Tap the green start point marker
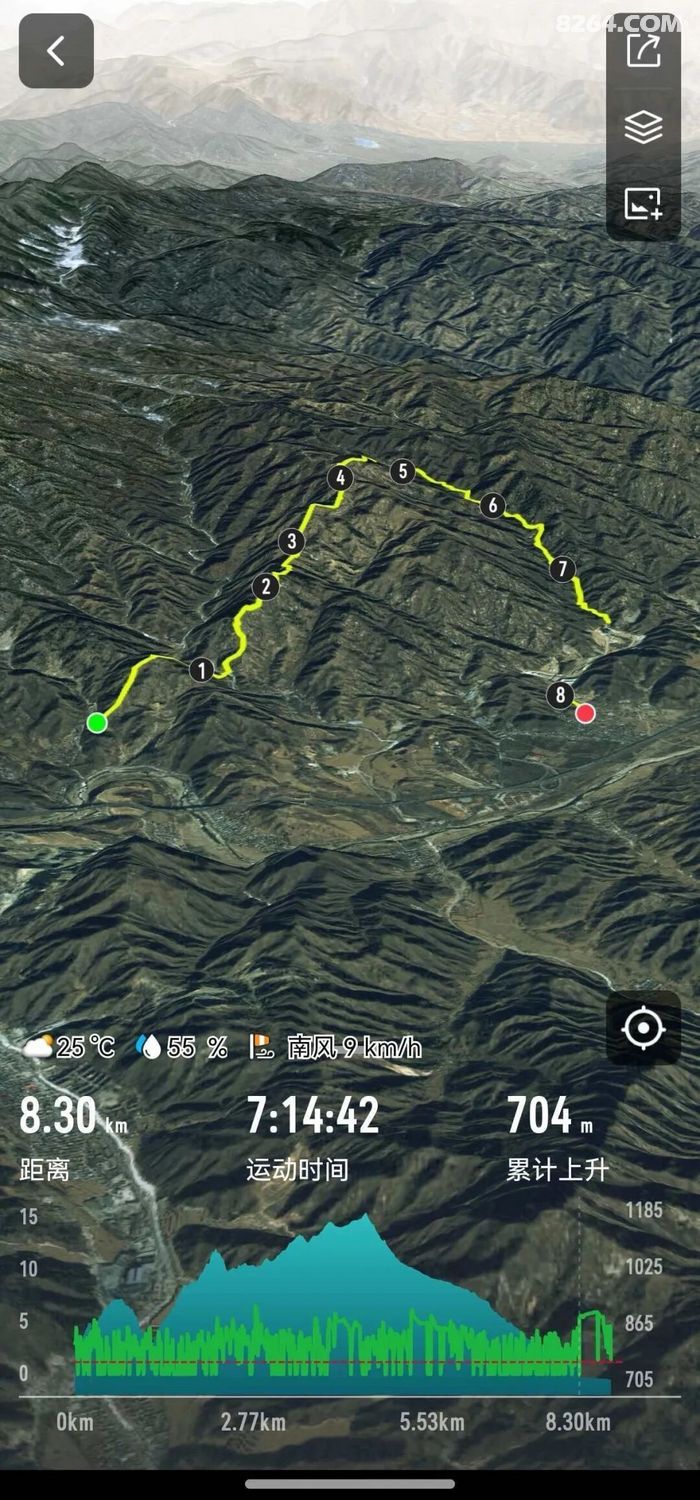 (x=97, y=722)
